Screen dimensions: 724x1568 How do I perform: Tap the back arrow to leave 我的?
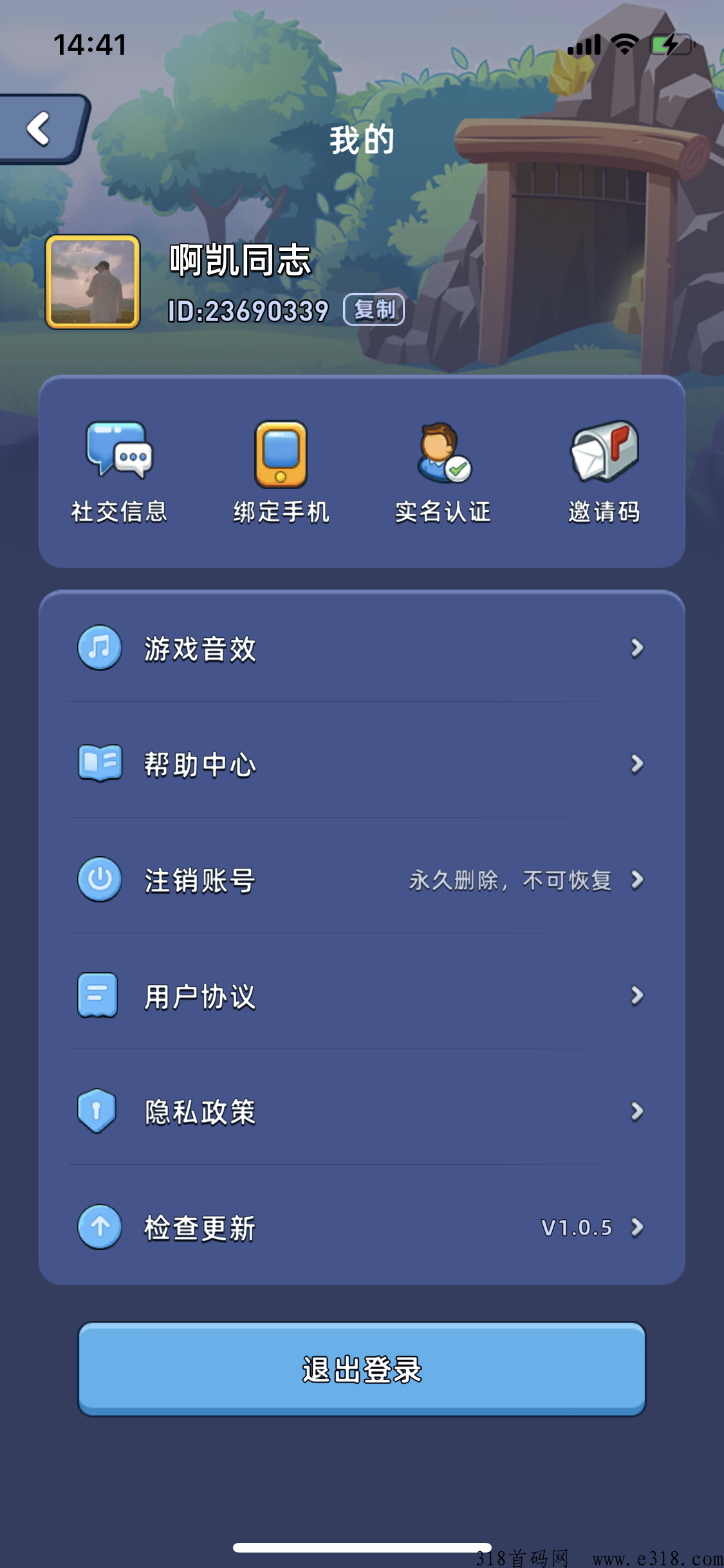[39, 130]
